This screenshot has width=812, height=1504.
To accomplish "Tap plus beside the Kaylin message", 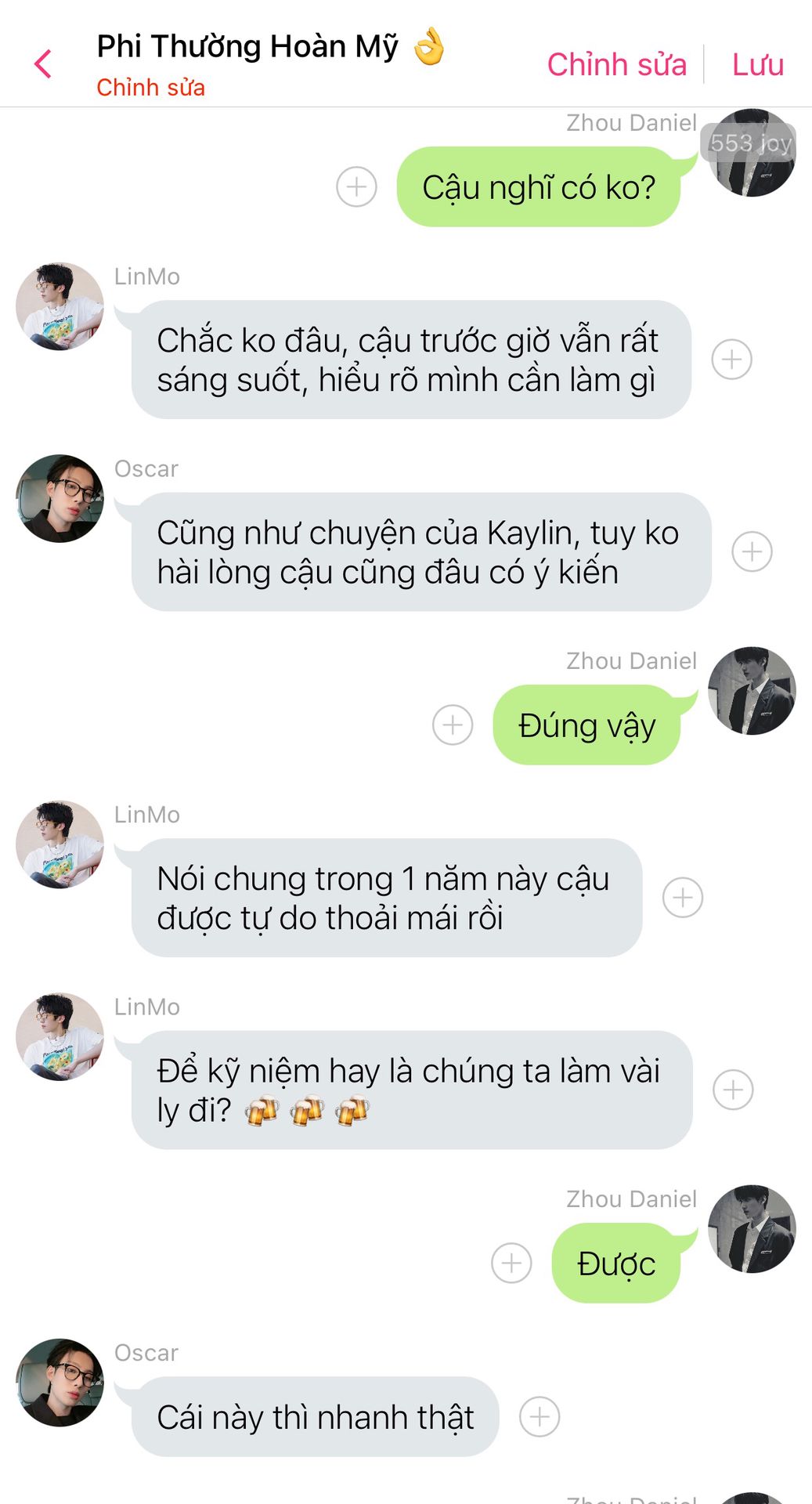I will click(x=752, y=551).
